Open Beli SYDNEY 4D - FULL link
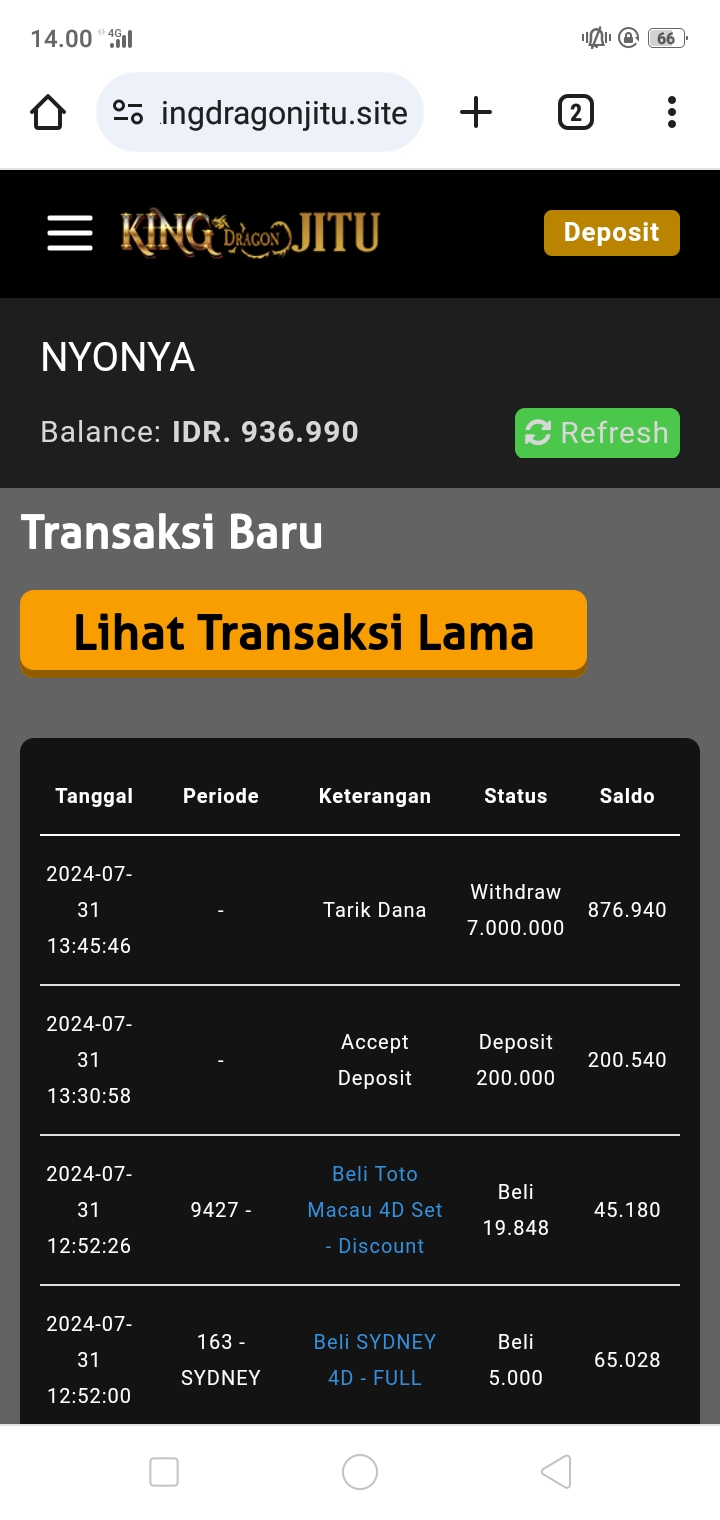The width and height of the screenshot is (720, 1520). pyautogui.click(x=375, y=1359)
